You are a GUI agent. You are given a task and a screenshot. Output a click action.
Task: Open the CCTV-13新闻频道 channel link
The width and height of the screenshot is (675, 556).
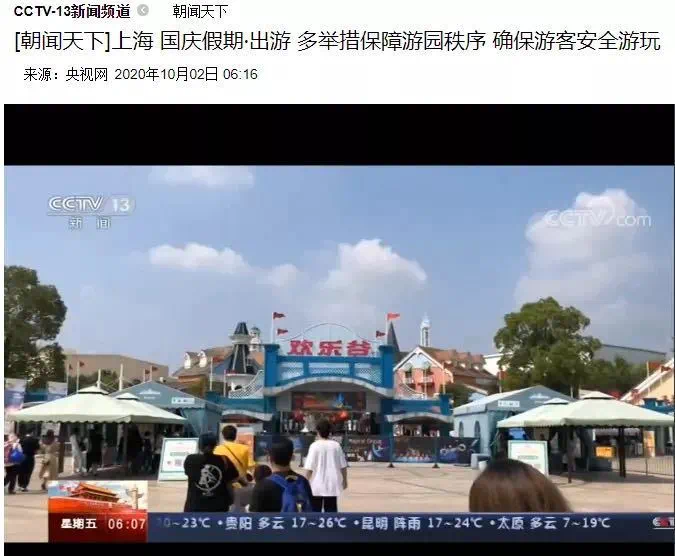click(72, 11)
